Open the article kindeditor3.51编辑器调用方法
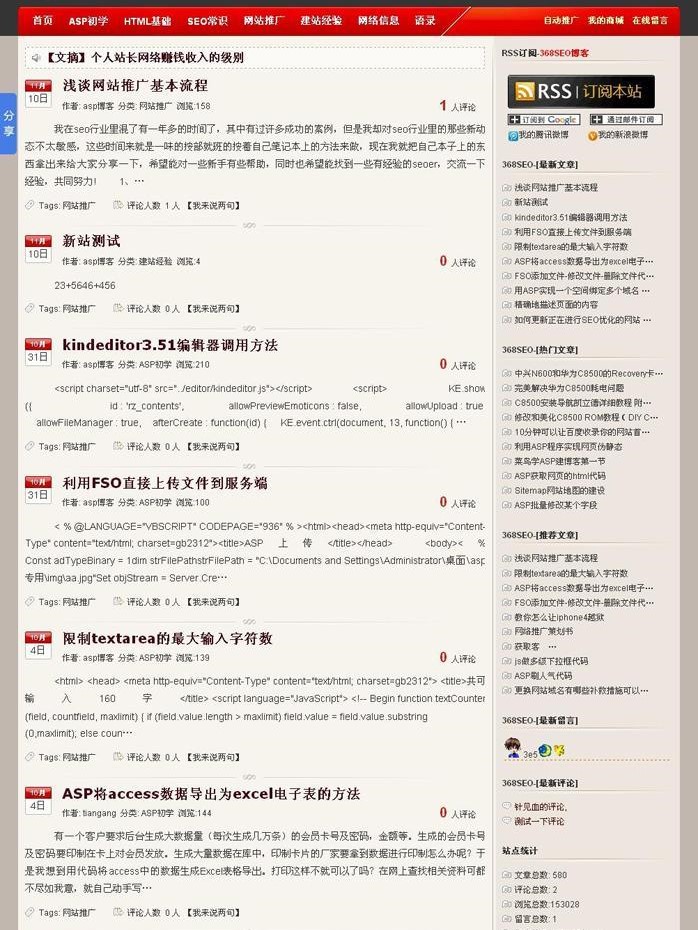 point(170,345)
